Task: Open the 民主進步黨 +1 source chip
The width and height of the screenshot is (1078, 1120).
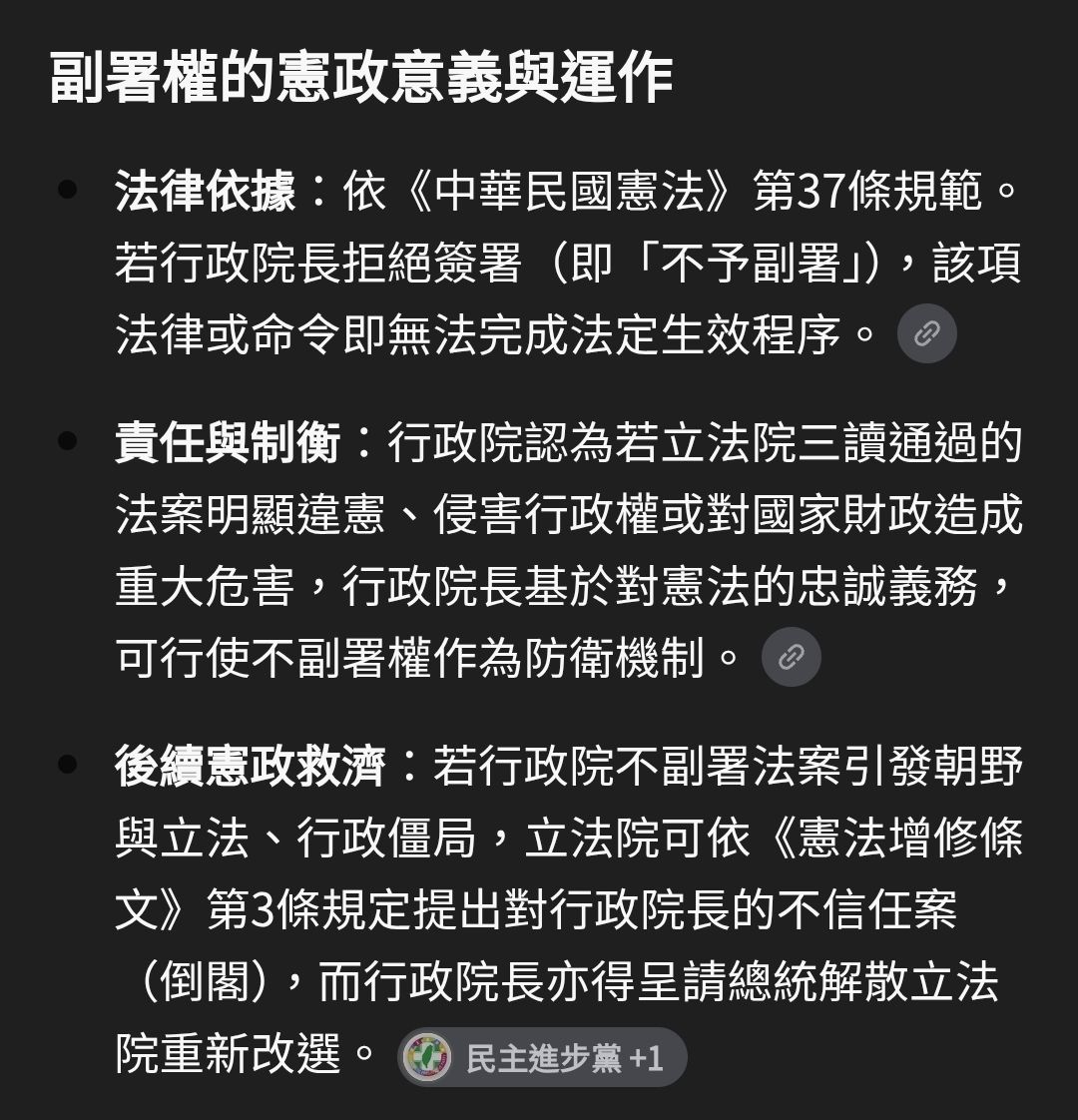Action: click(542, 1057)
